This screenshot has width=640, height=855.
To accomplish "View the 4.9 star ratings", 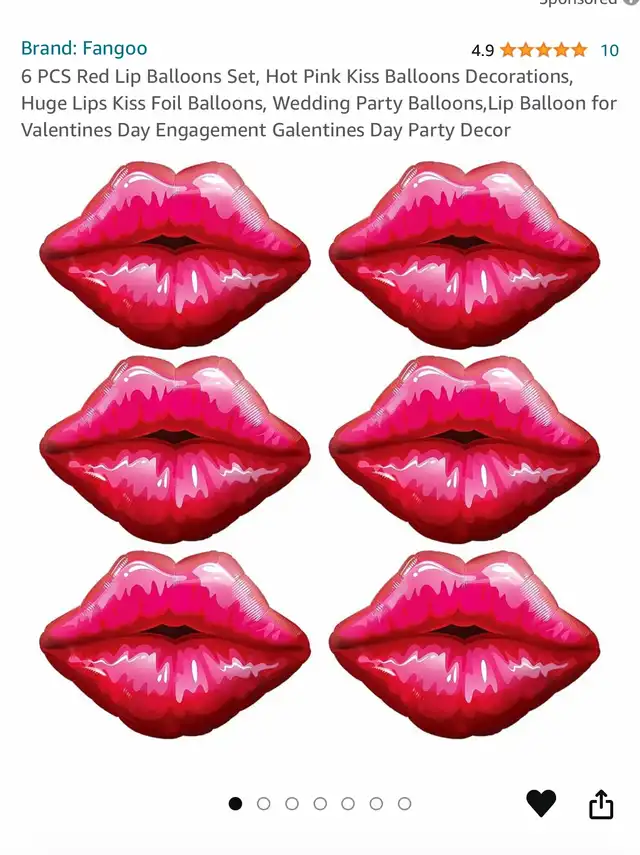I will click(544, 50).
